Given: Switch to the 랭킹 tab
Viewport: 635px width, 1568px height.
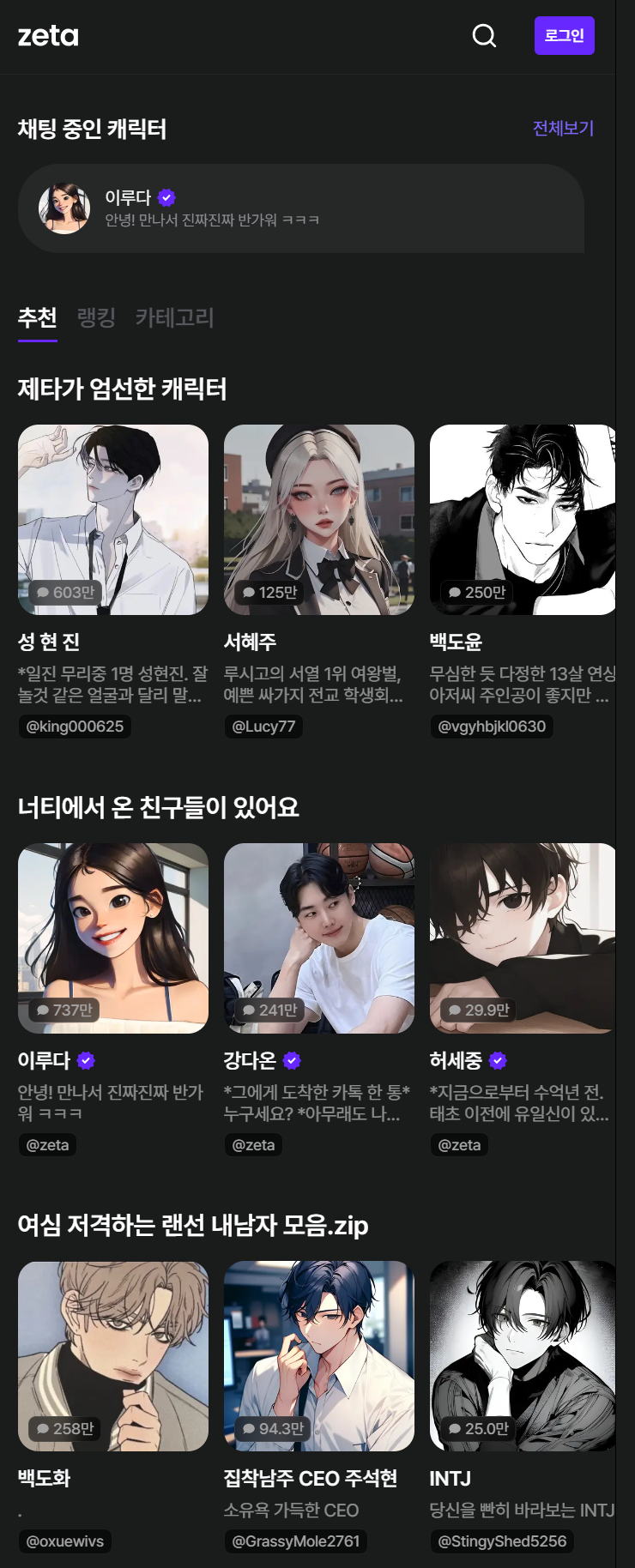Looking at the screenshot, I should [96, 318].
